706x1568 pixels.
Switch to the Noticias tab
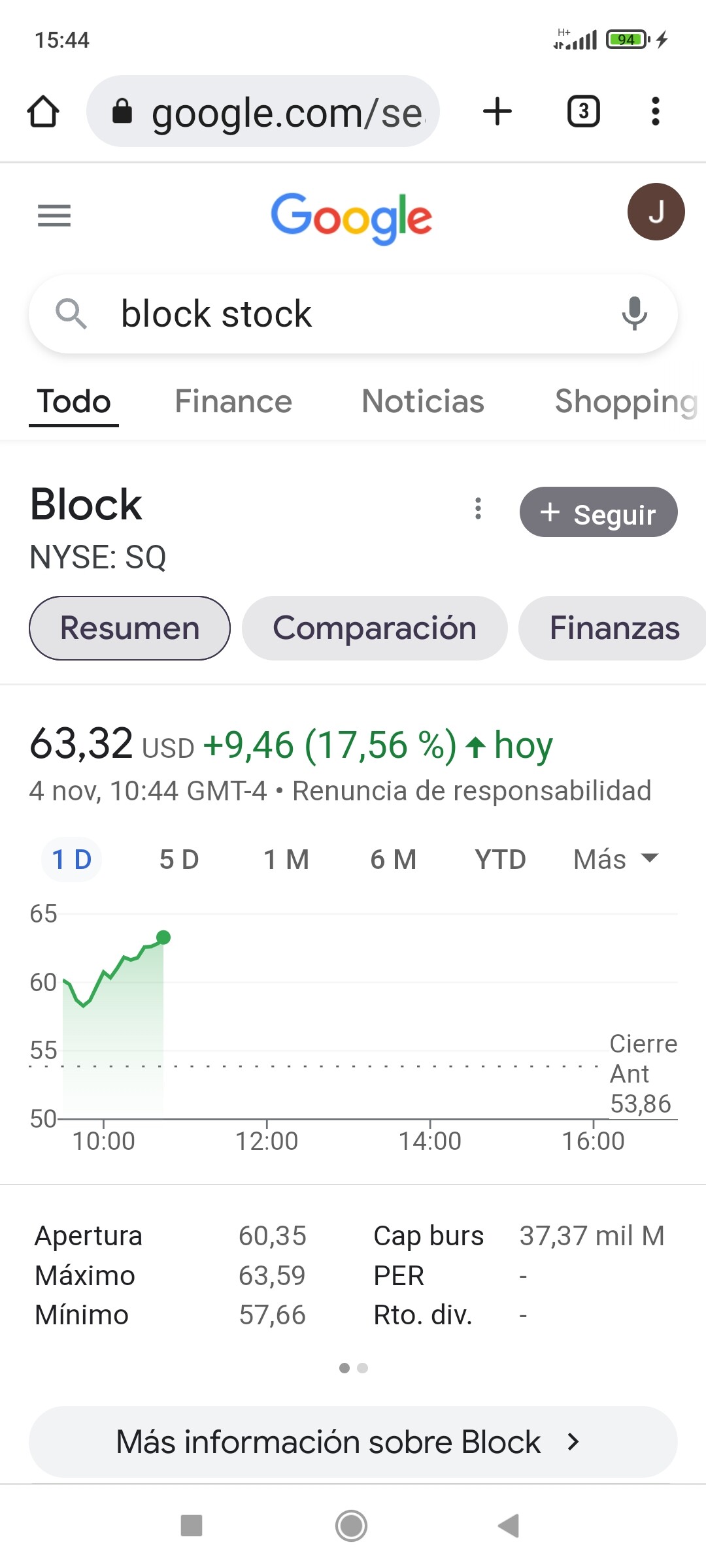pos(423,401)
